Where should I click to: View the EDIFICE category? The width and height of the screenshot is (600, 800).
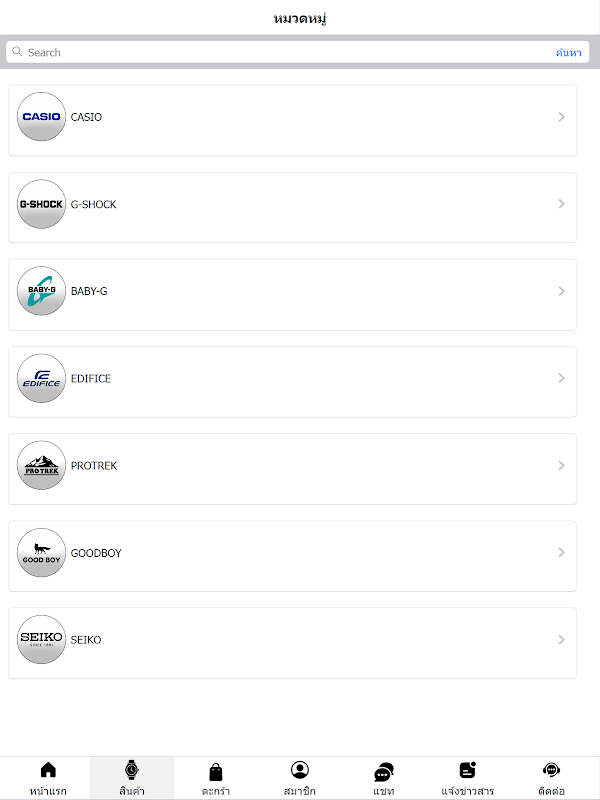pyautogui.click(x=292, y=380)
